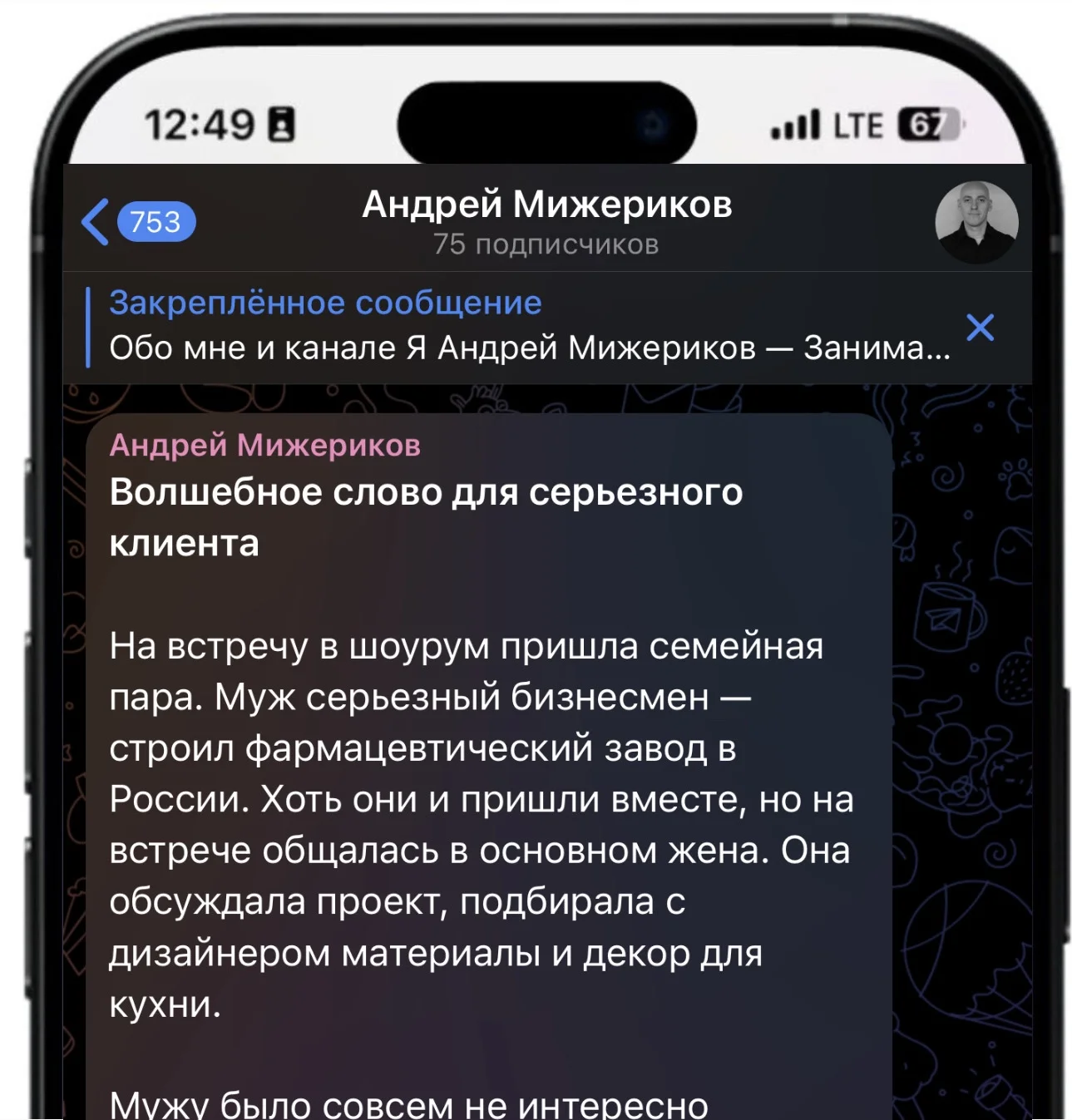
Task: Open Андрей Мижериков channel info from title
Action: coord(546,222)
